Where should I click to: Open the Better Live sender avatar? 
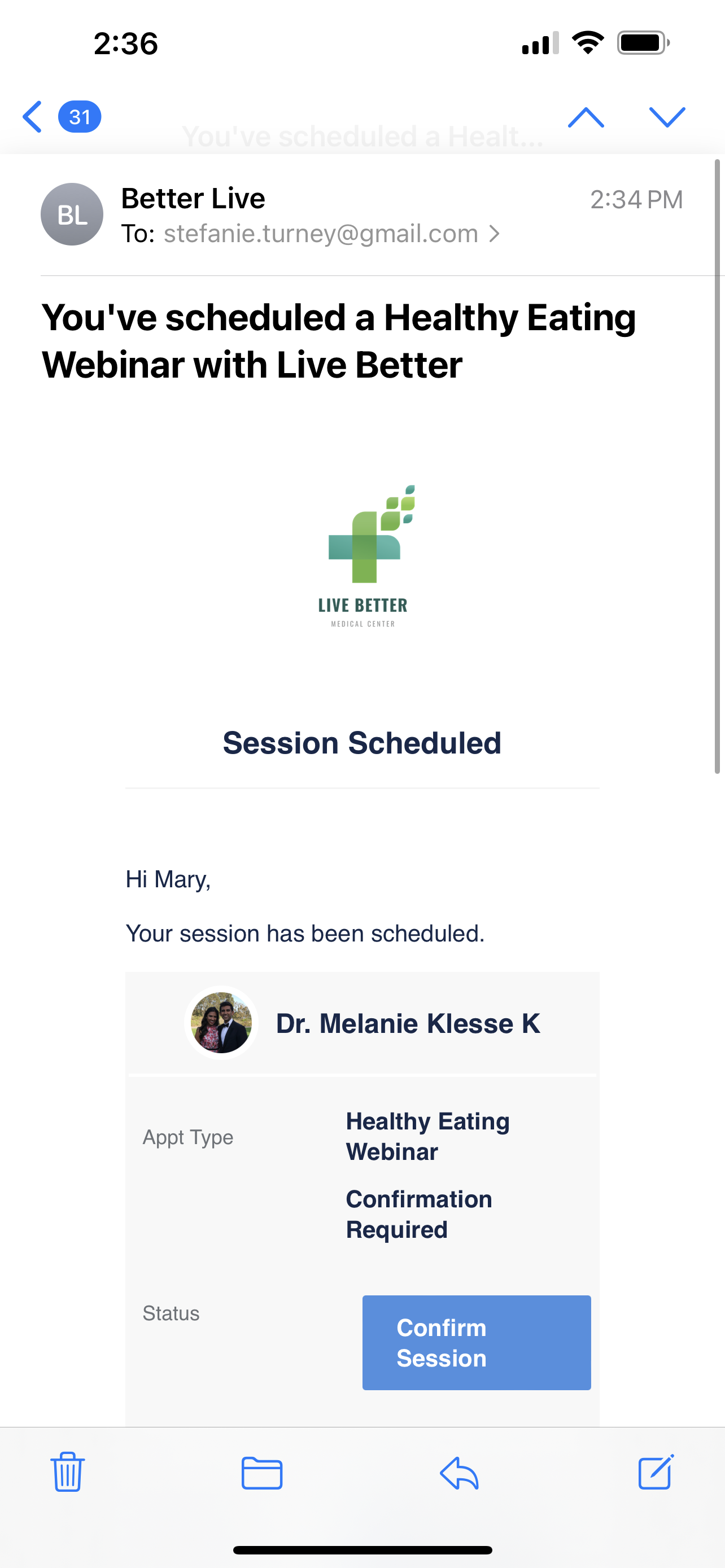click(72, 214)
